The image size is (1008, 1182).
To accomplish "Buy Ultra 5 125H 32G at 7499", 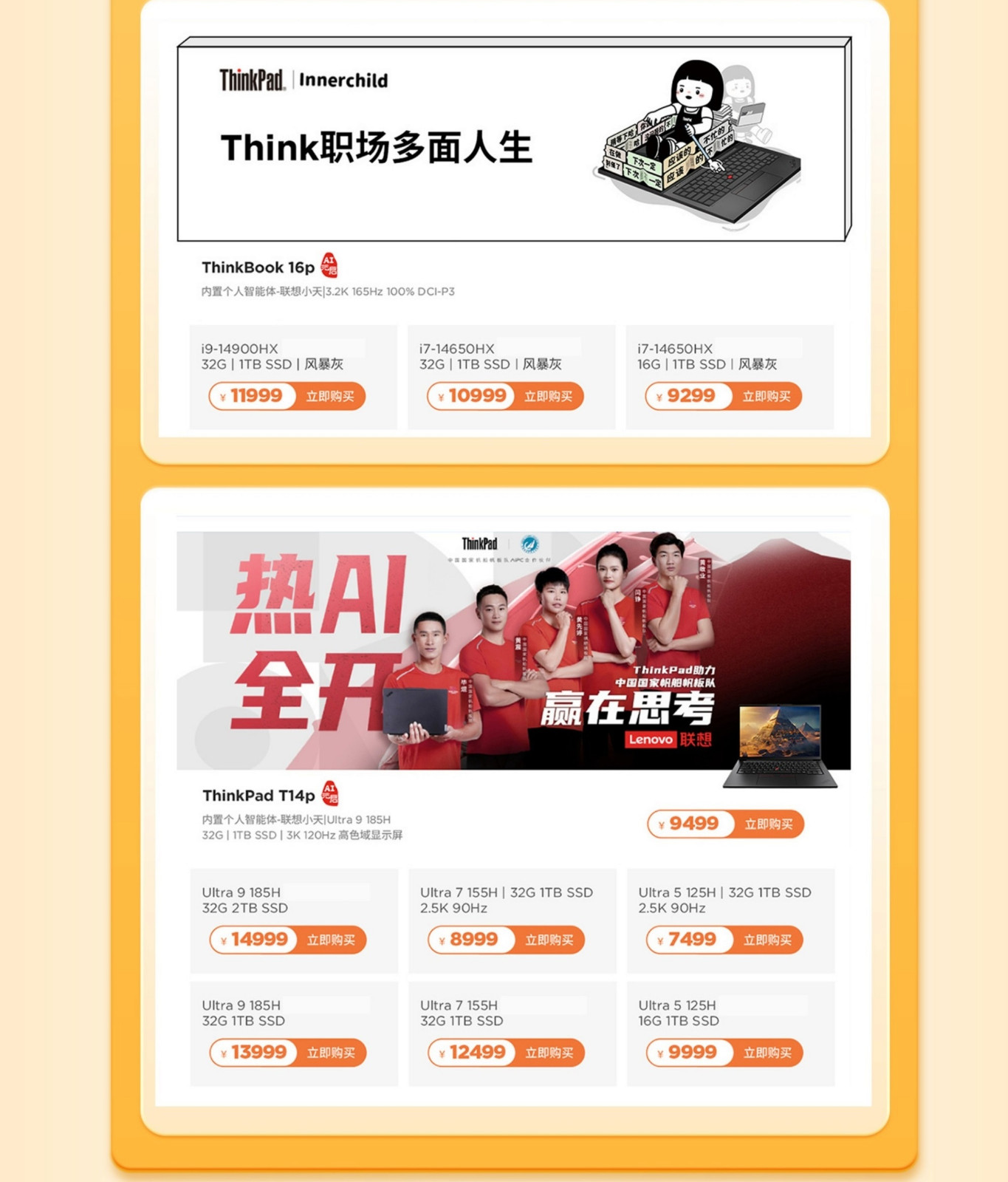I will 767,940.
